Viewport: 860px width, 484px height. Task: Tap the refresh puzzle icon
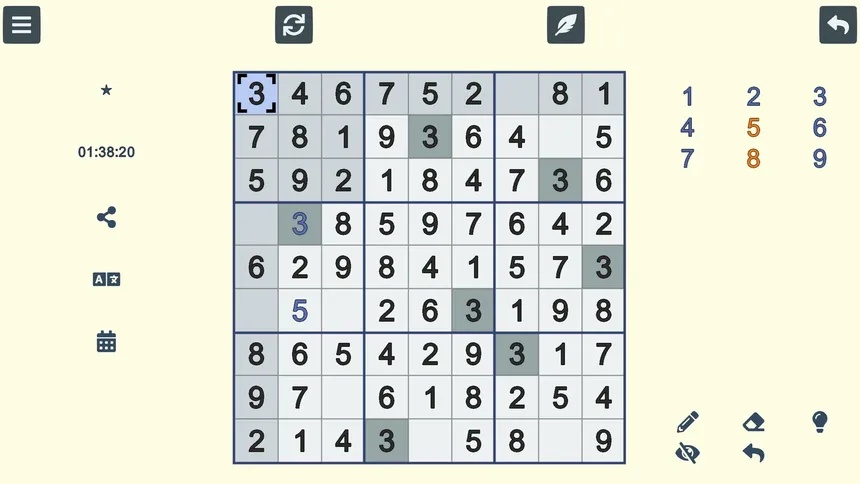(x=294, y=25)
